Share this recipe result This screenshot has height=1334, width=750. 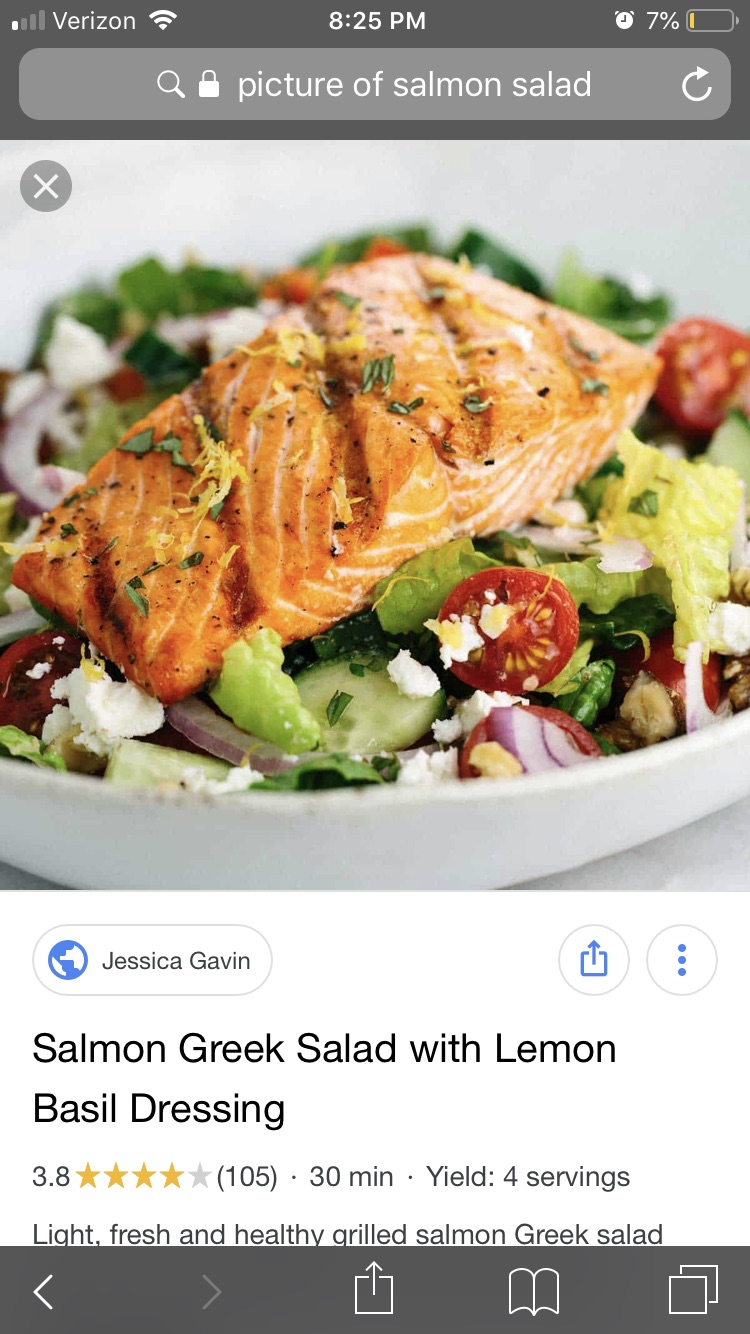pos(593,960)
